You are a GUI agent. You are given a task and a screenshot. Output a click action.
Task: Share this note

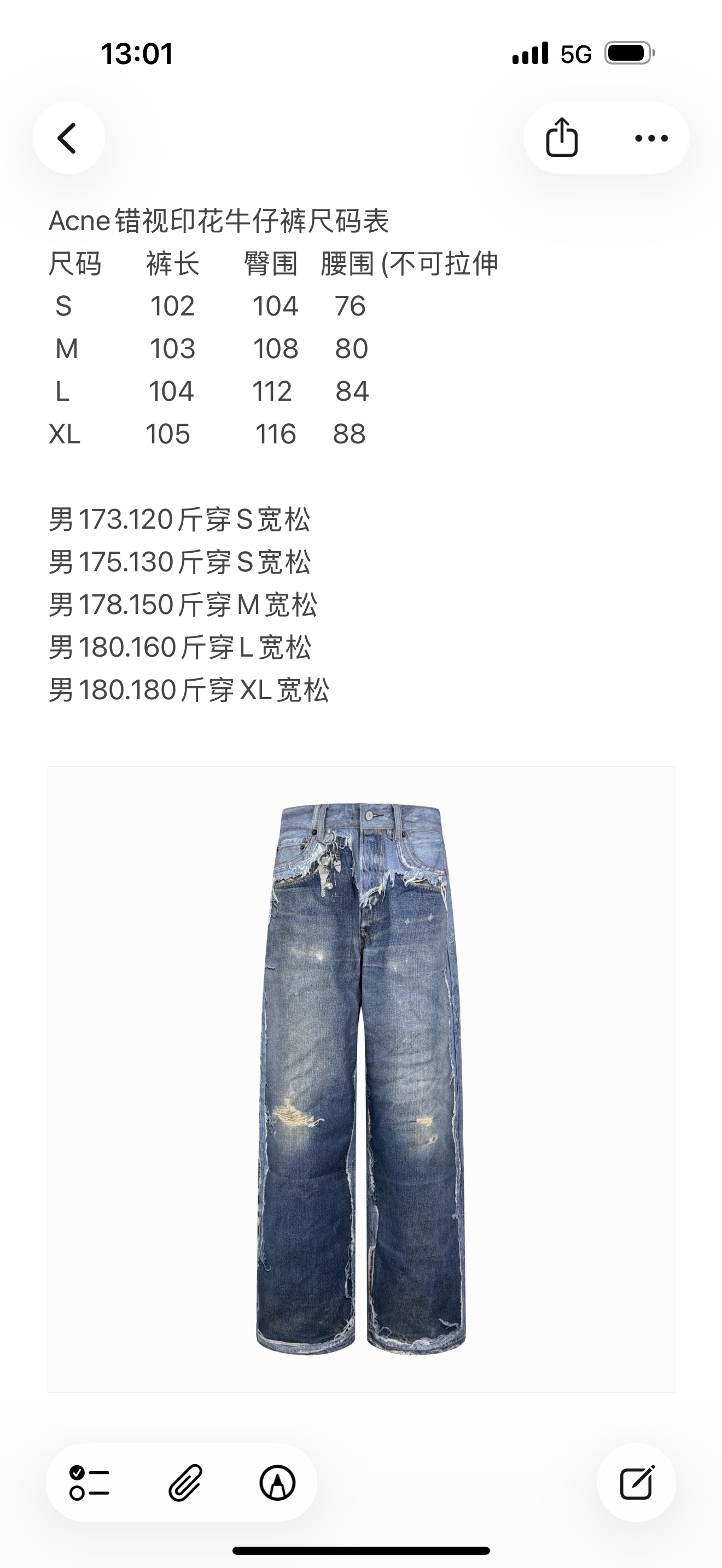[561, 138]
